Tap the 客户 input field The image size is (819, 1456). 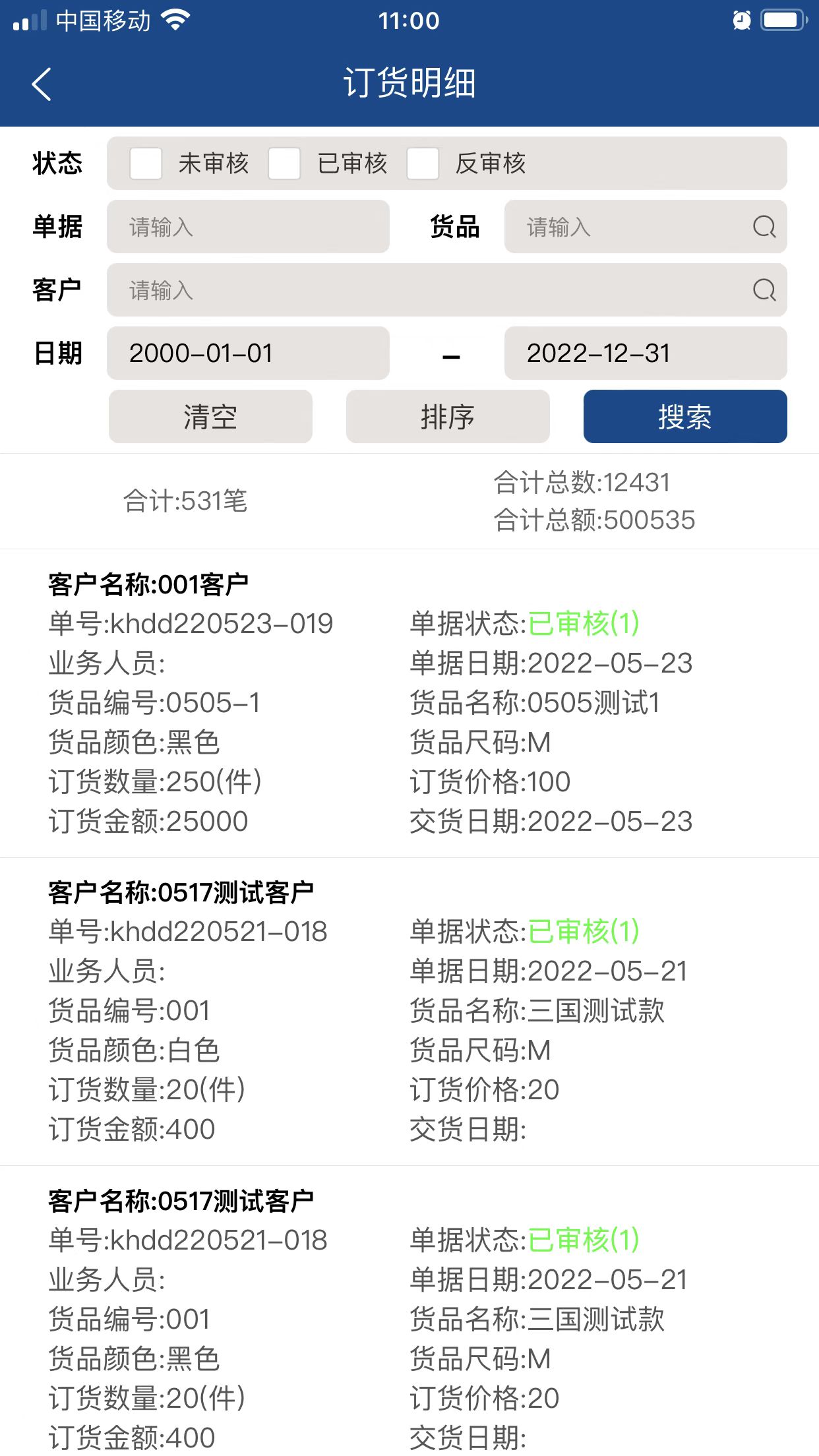447,290
